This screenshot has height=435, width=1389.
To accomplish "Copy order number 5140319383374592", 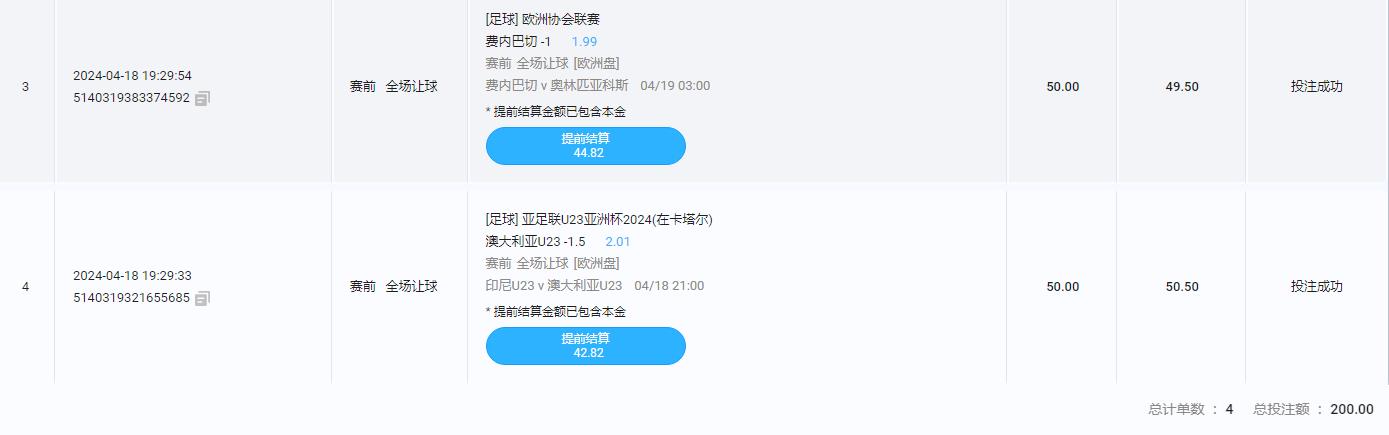I will tap(202, 98).
